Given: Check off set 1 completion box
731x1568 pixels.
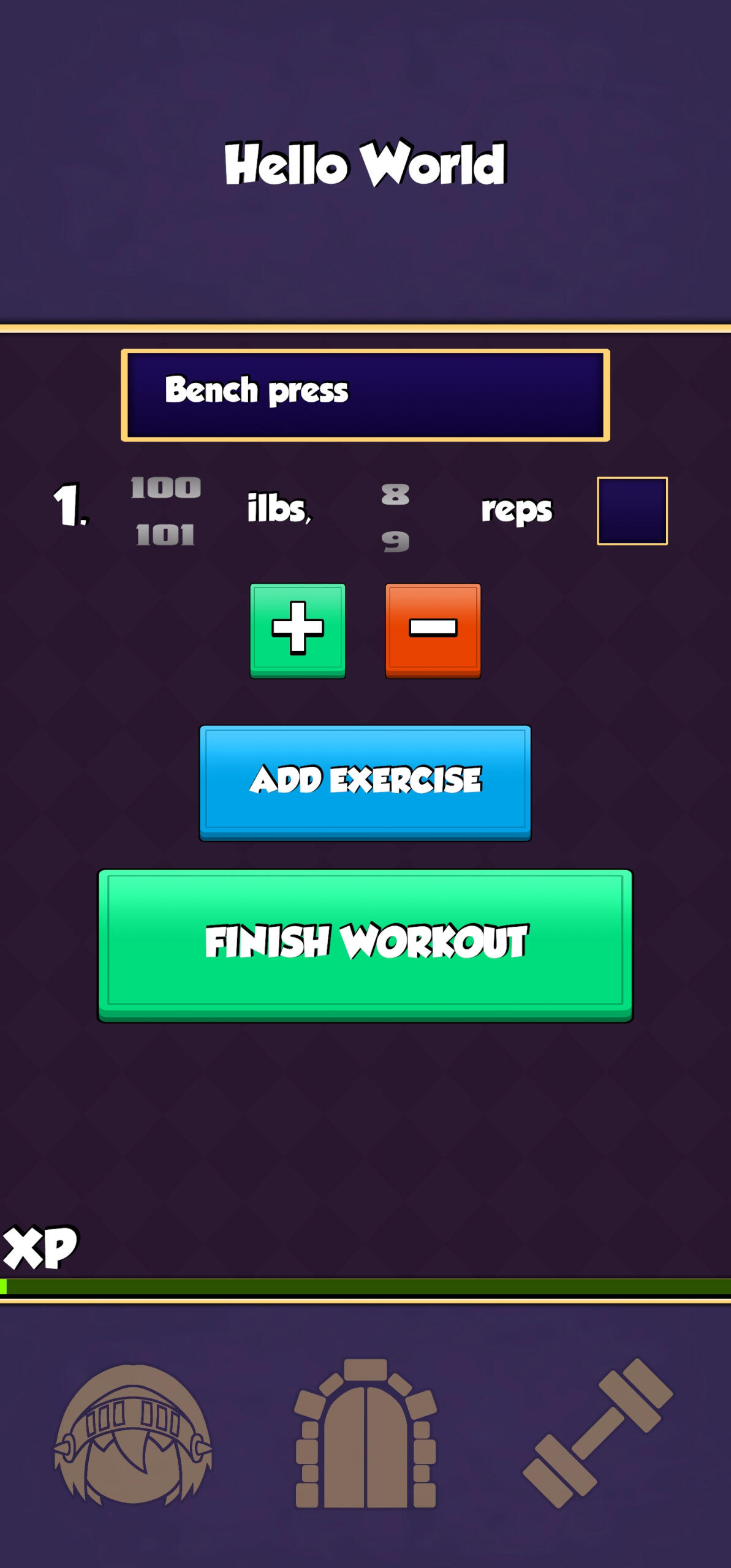Looking at the screenshot, I should 632,510.
